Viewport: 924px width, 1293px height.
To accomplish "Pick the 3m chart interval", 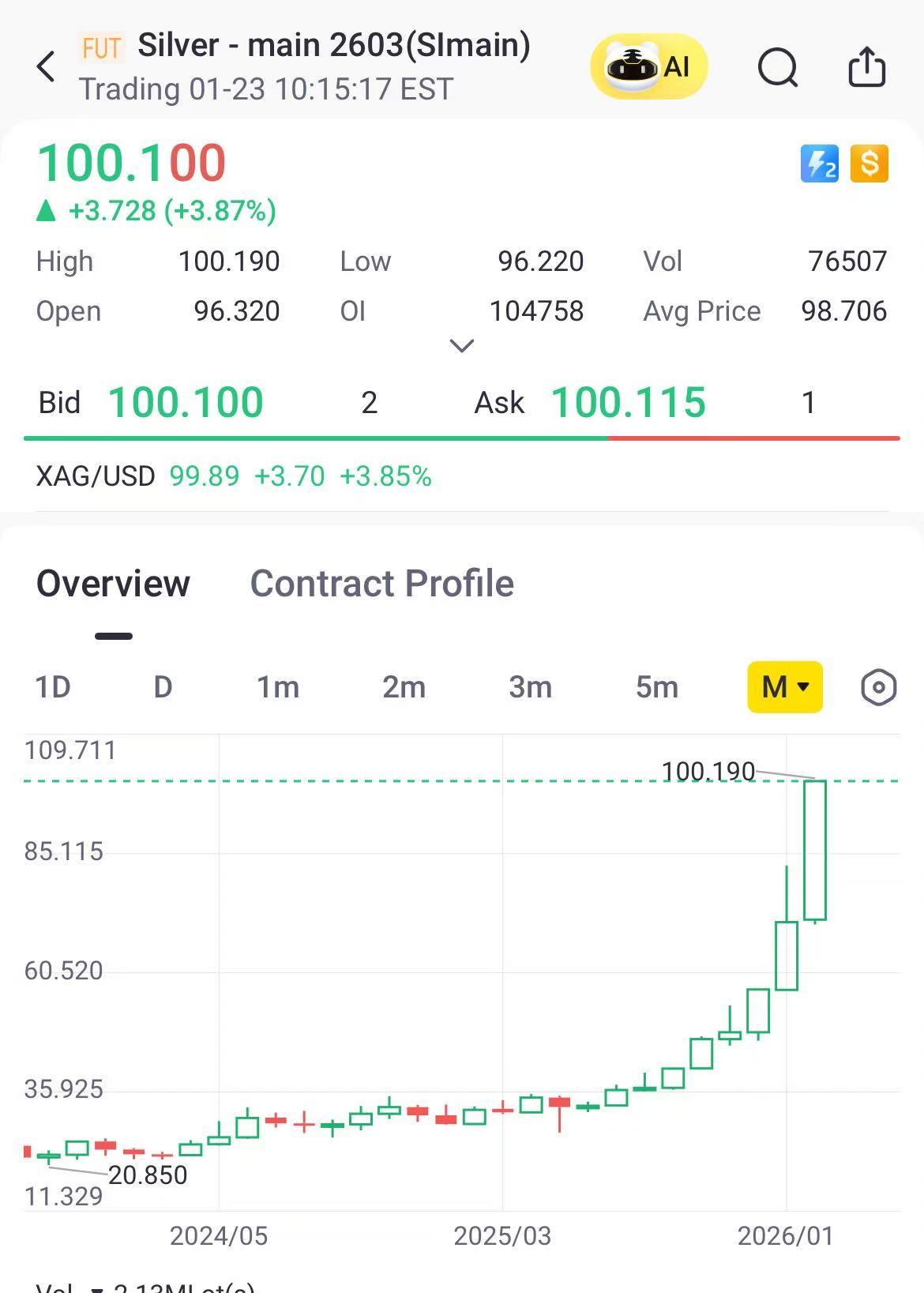I will (530, 687).
